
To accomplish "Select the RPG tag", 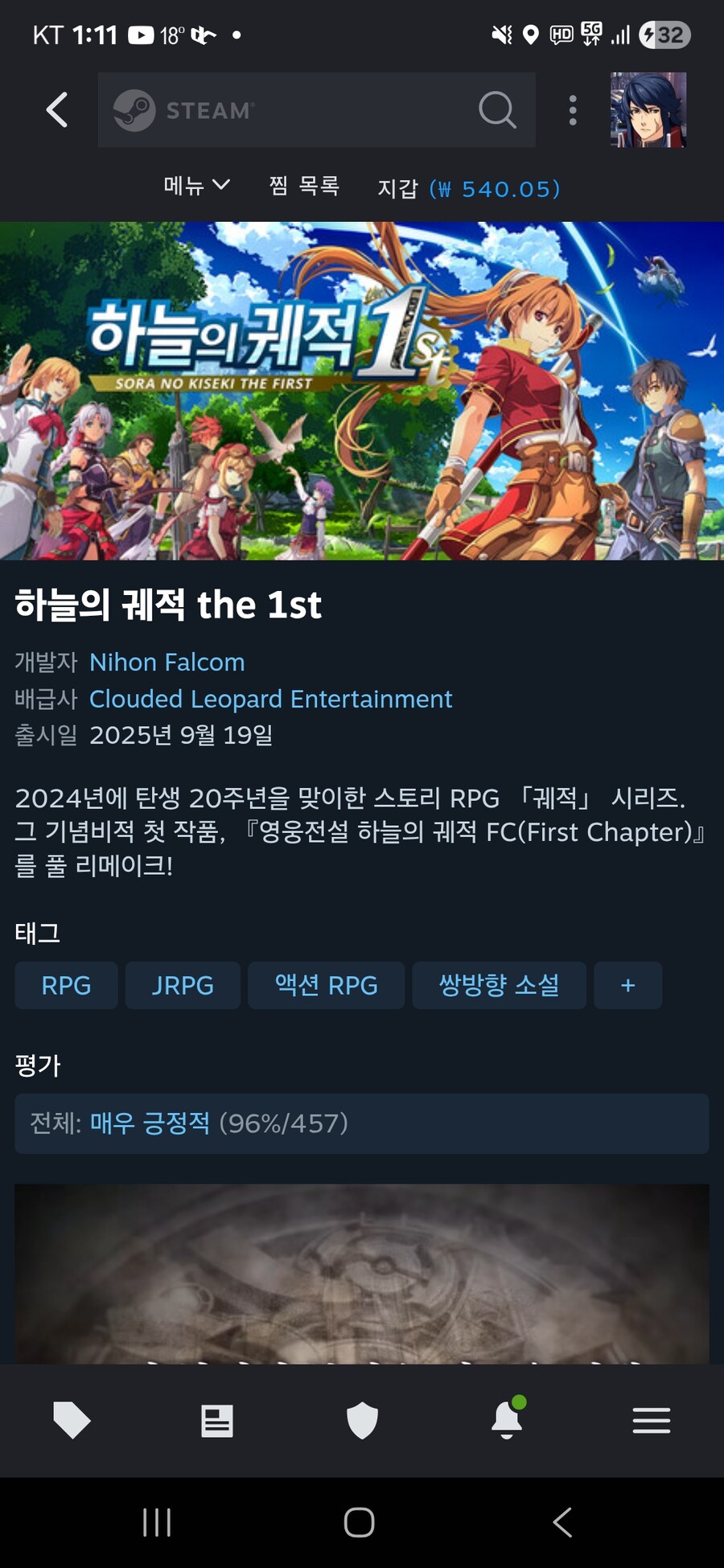I will [66, 985].
